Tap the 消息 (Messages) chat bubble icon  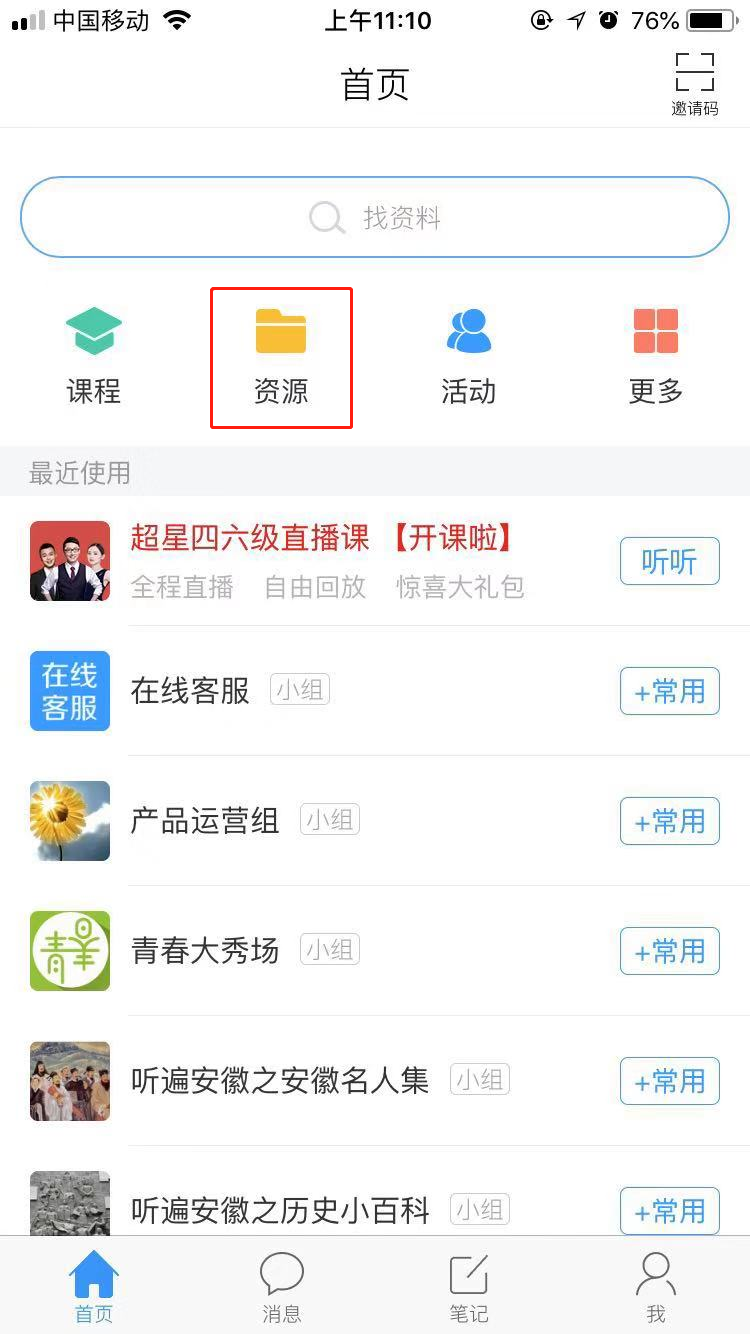tap(281, 1273)
